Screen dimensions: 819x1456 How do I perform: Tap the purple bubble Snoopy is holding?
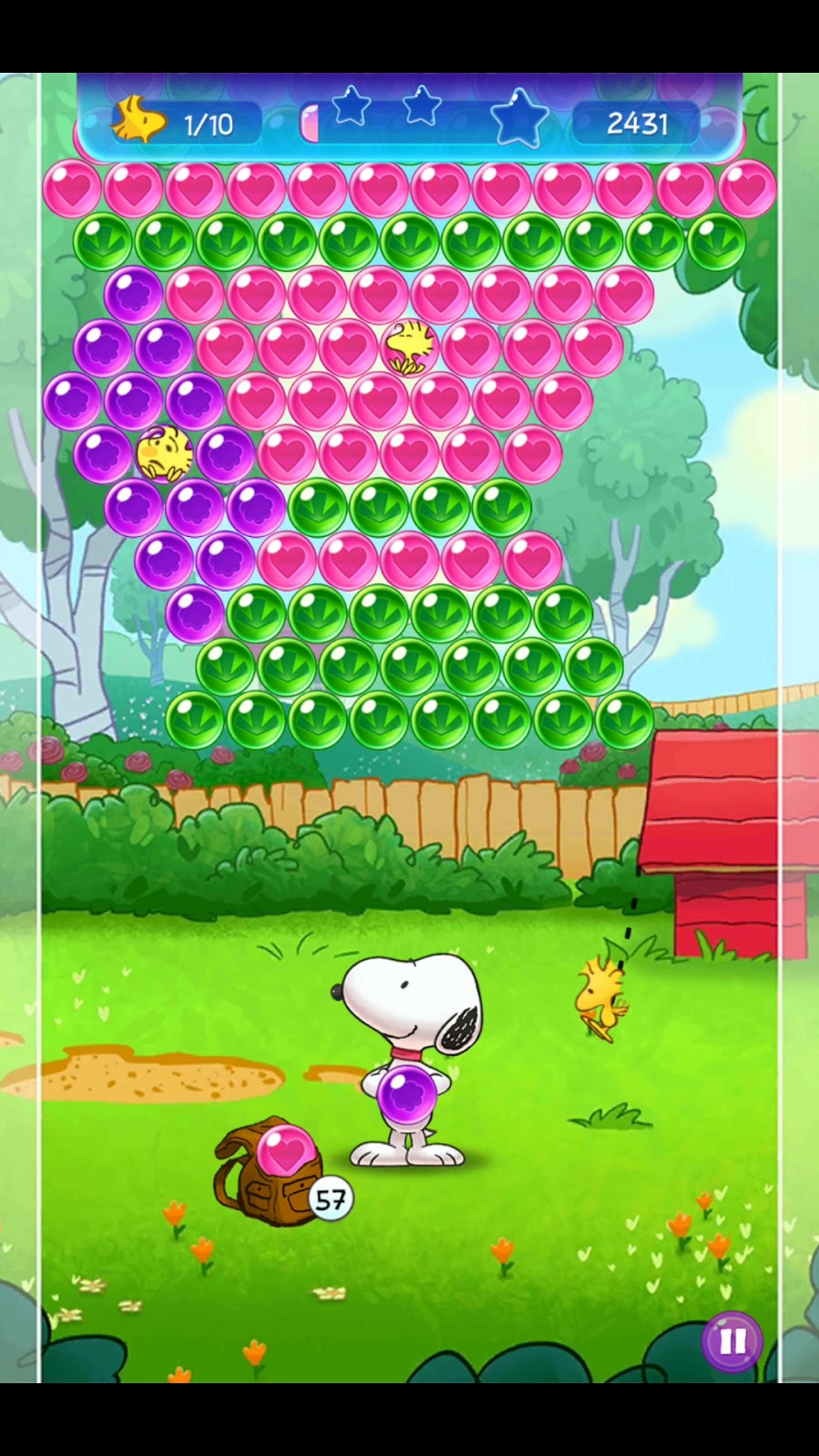[407, 1093]
